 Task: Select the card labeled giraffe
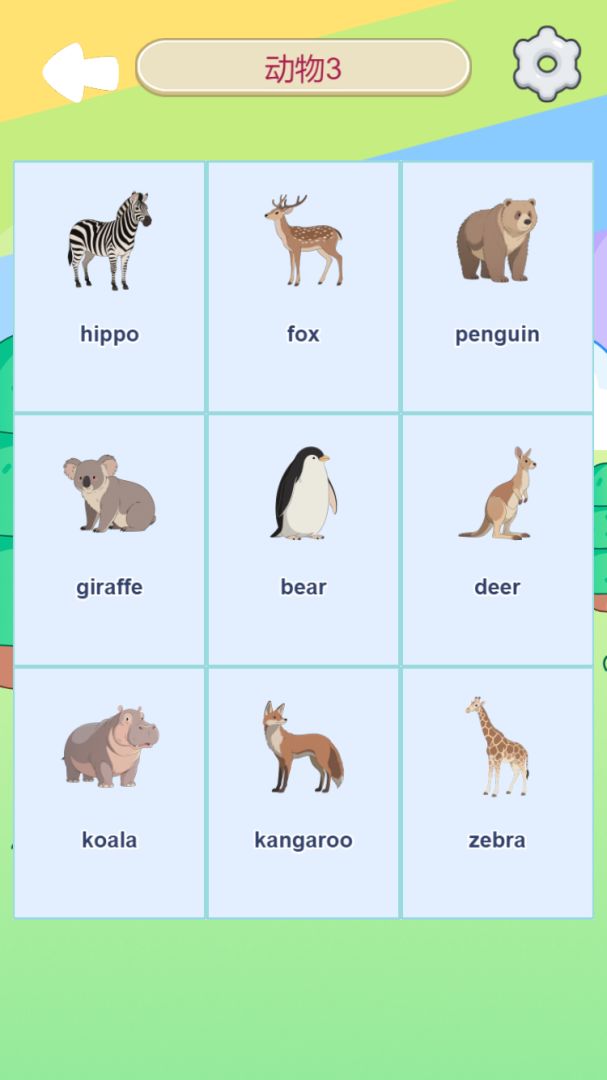109,540
